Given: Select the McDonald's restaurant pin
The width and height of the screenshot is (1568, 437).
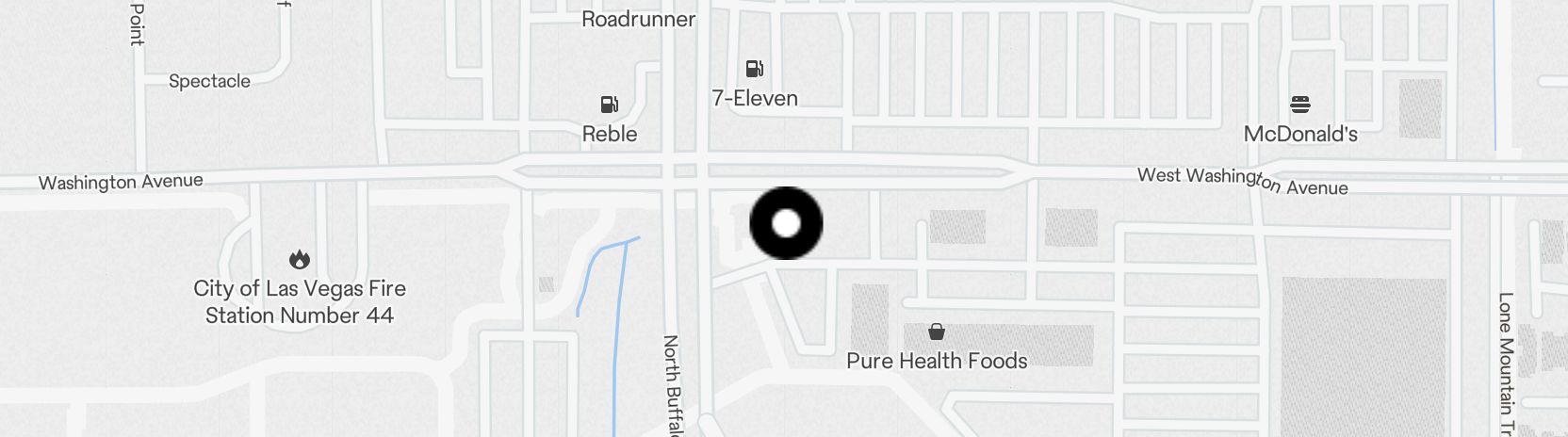Looking at the screenshot, I should coord(1300,105).
